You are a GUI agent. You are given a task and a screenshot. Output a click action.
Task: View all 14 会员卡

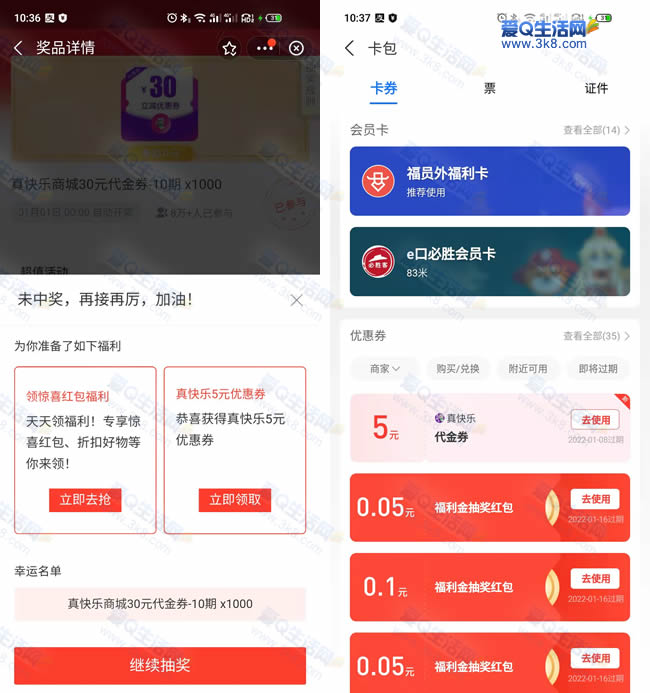click(x=596, y=130)
